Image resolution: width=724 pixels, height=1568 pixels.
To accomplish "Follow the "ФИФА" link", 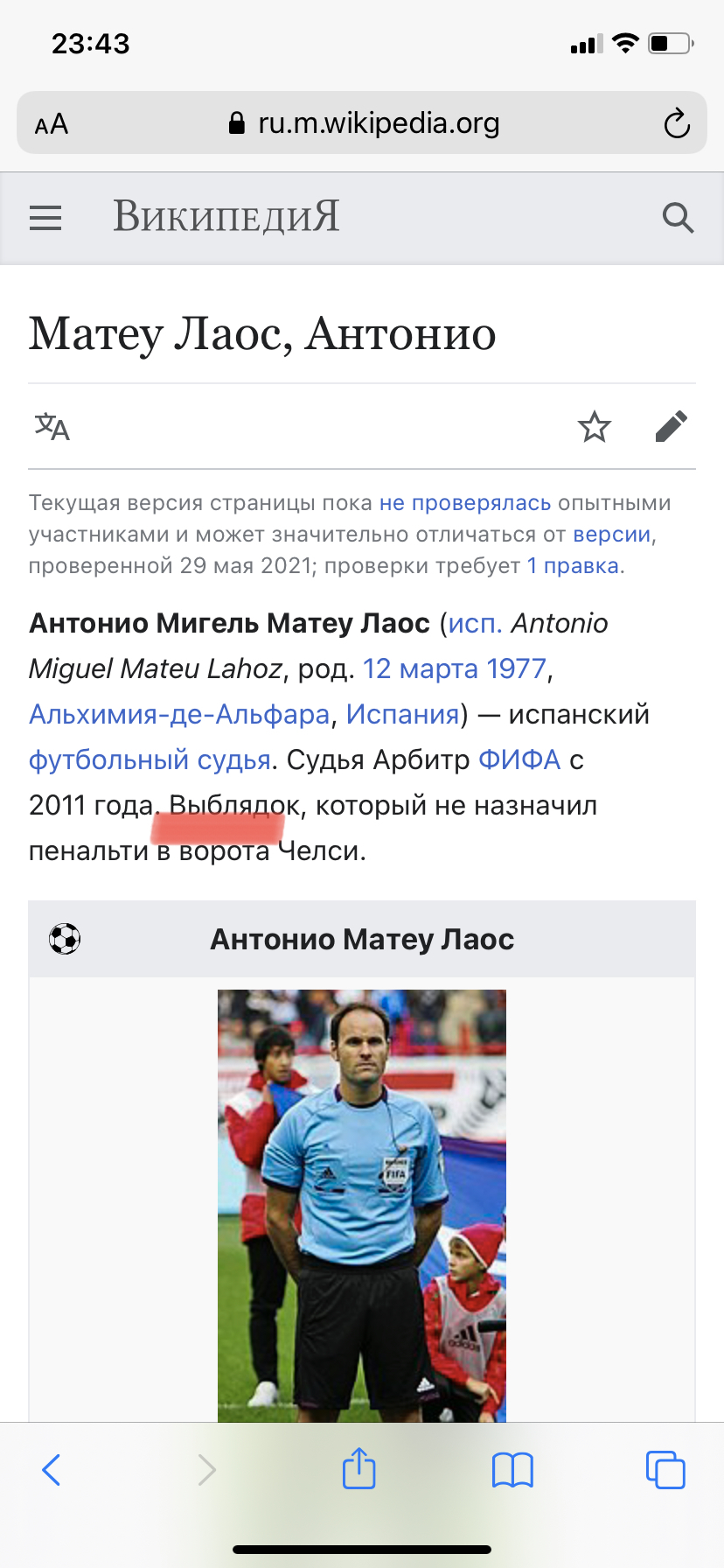I will click(x=519, y=759).
